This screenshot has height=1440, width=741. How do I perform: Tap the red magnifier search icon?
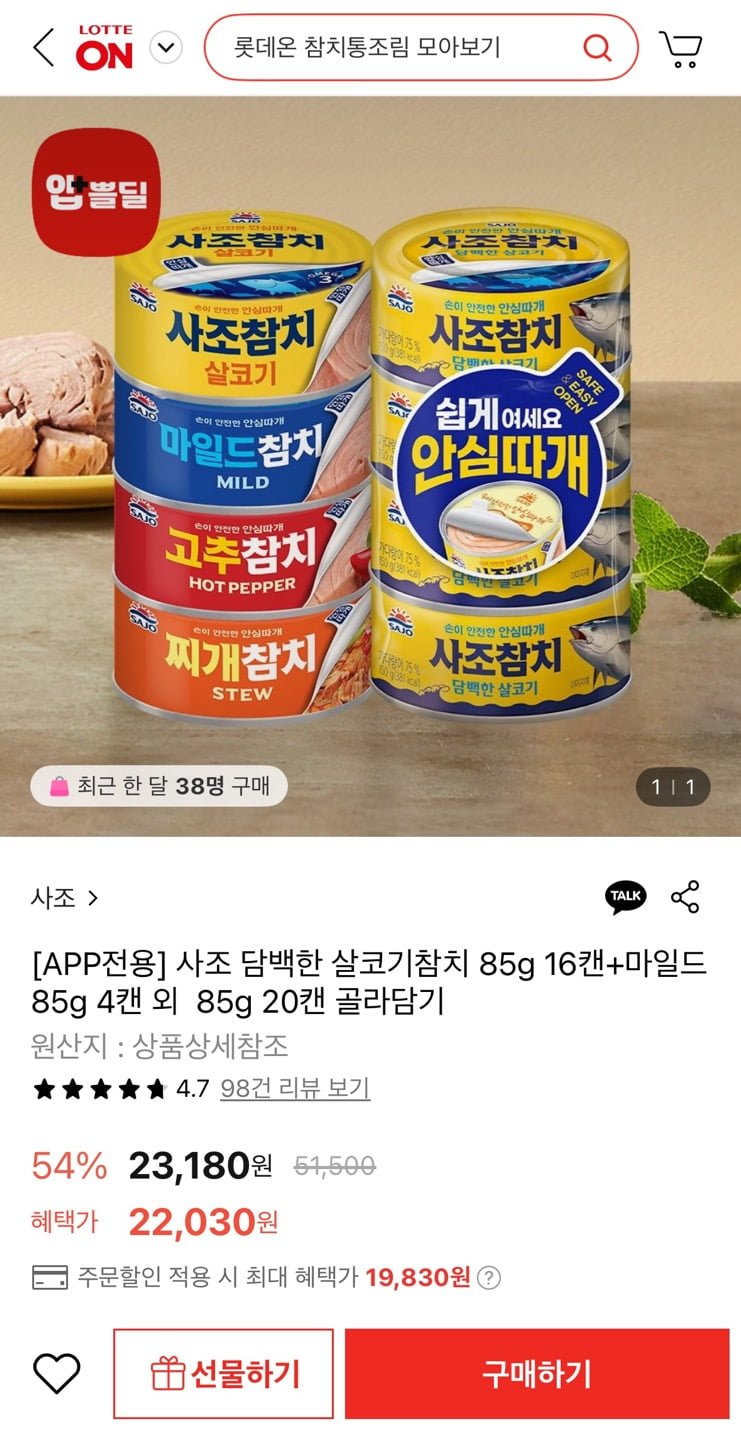[x=597, y=47]
